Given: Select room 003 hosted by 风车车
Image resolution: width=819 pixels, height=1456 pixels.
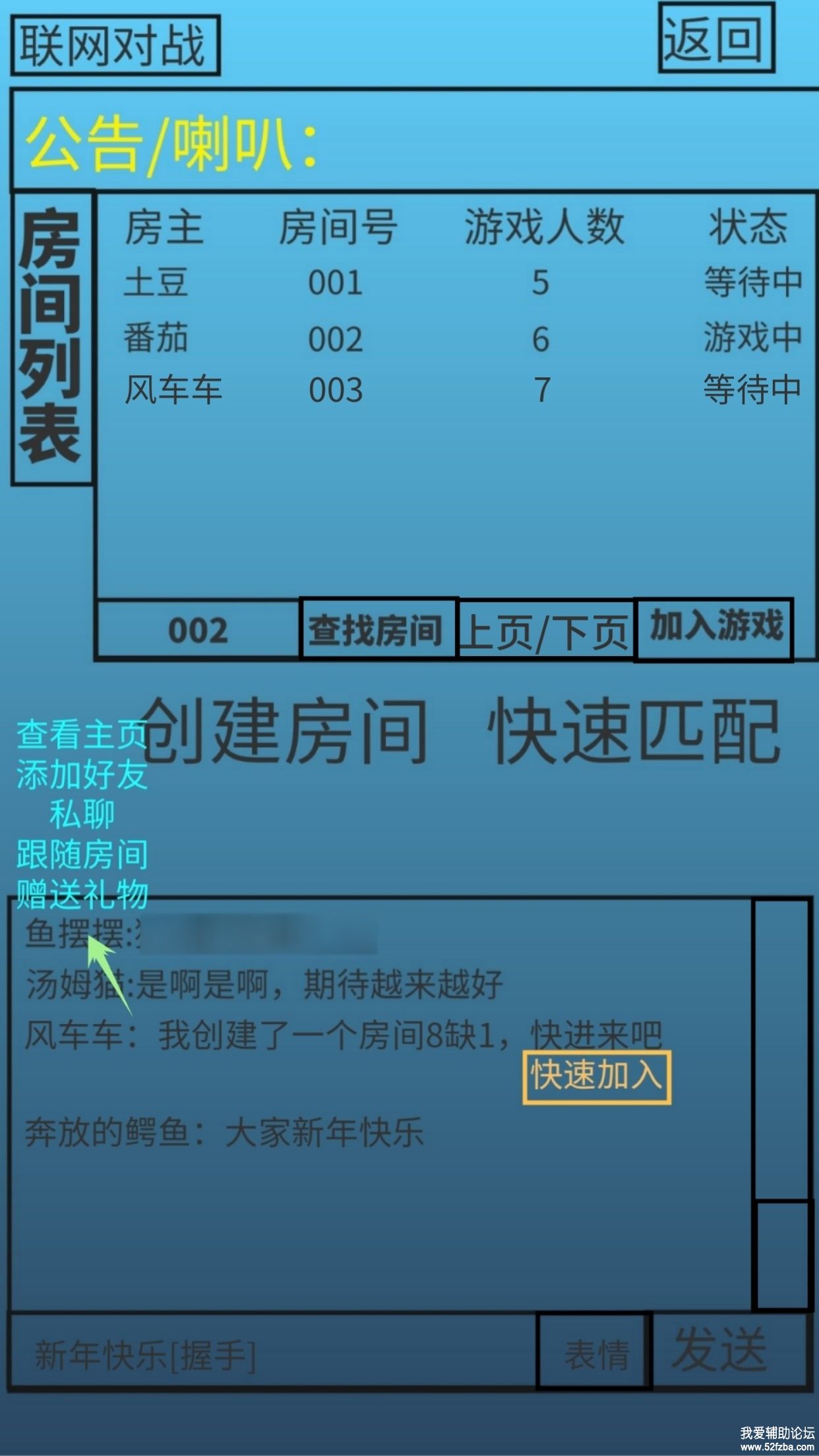Looking at the screenshot, I should point(462,389).
